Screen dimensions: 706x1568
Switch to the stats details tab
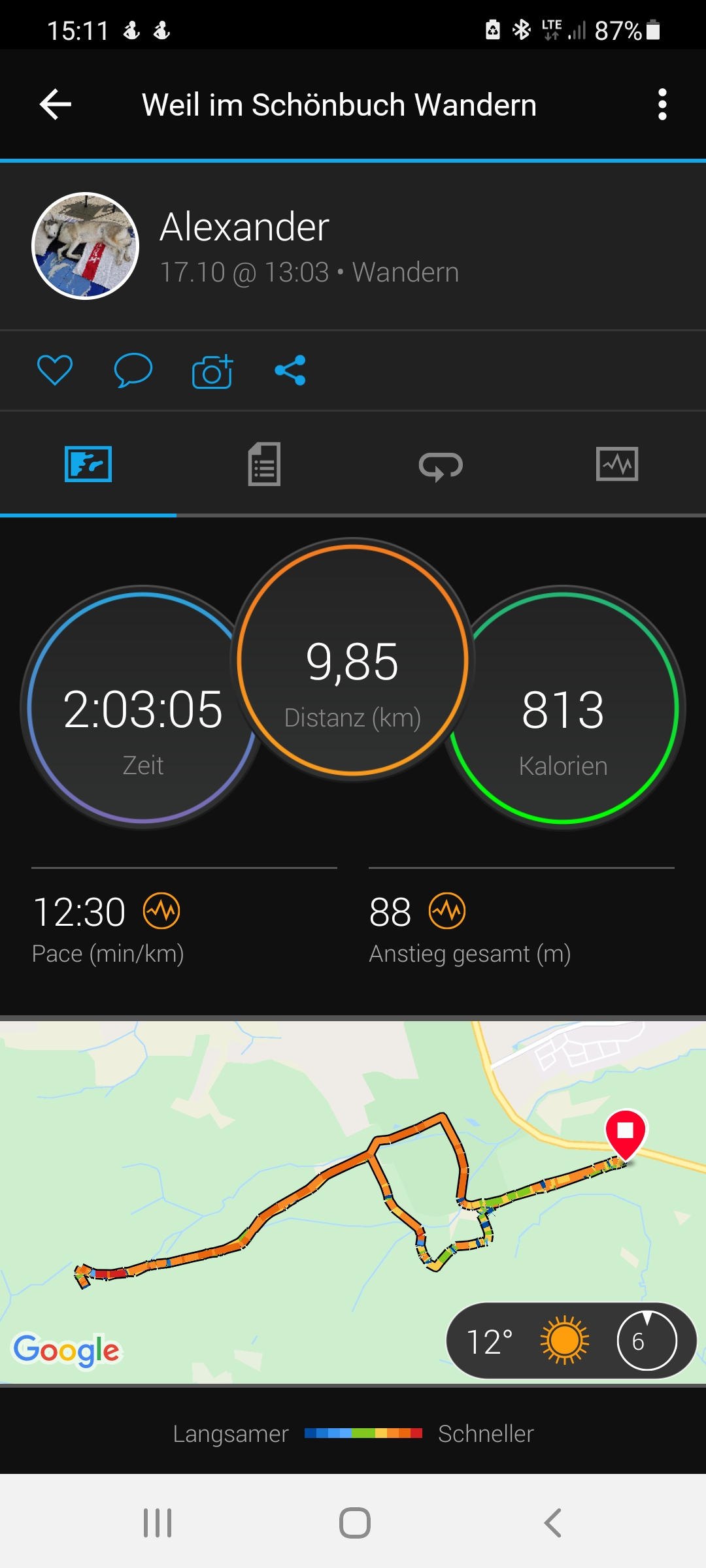(x=264, y=465)
